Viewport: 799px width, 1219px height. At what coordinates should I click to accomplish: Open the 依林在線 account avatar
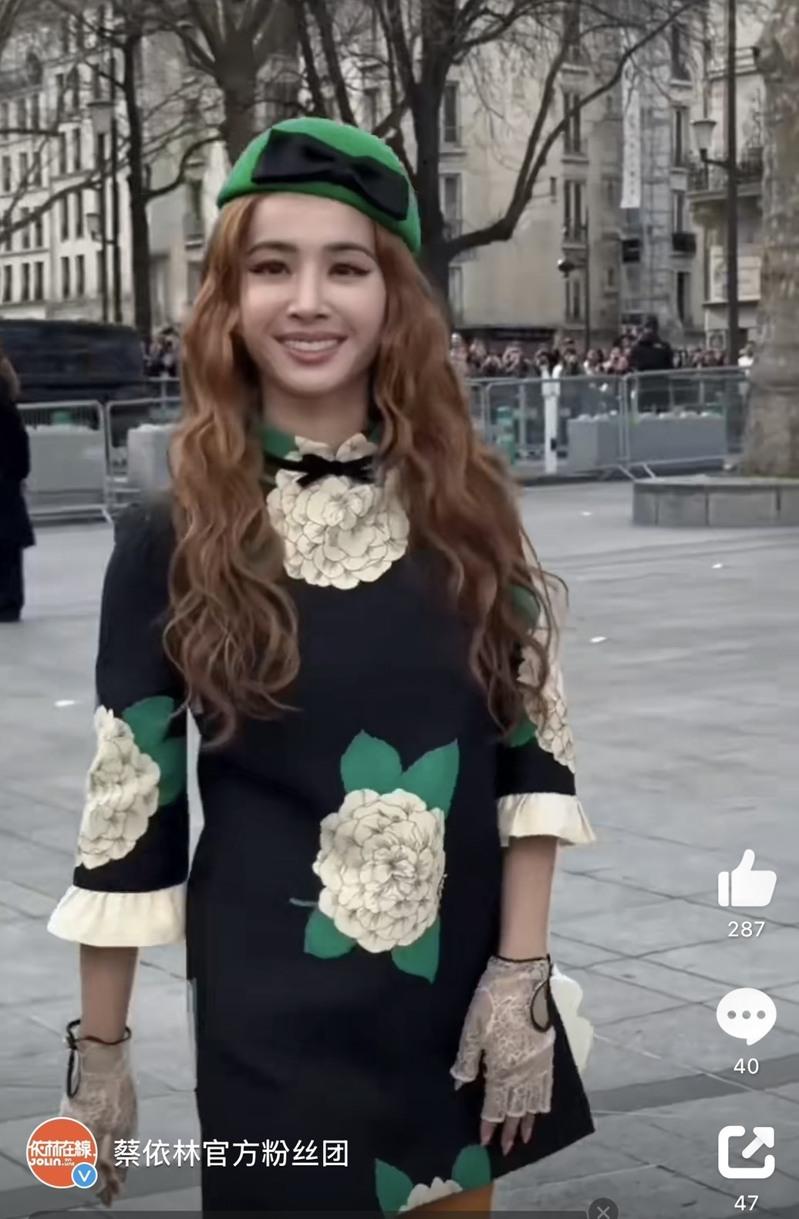[x=62, y=1152]
